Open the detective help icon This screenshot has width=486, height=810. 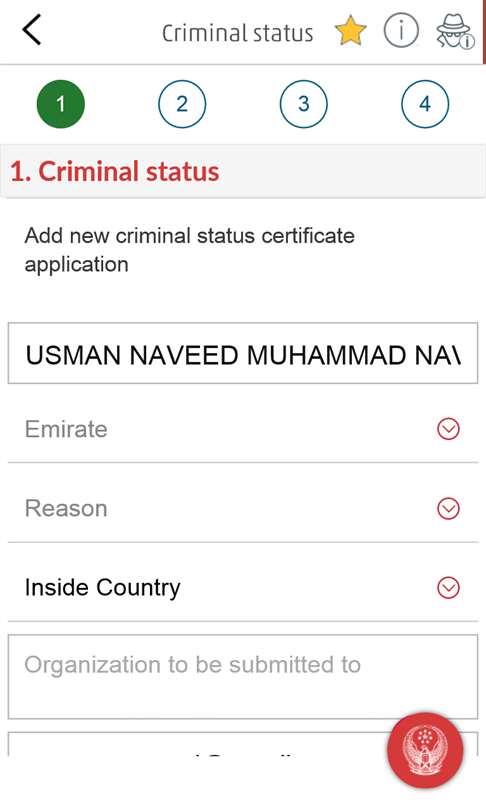(454, 31)
